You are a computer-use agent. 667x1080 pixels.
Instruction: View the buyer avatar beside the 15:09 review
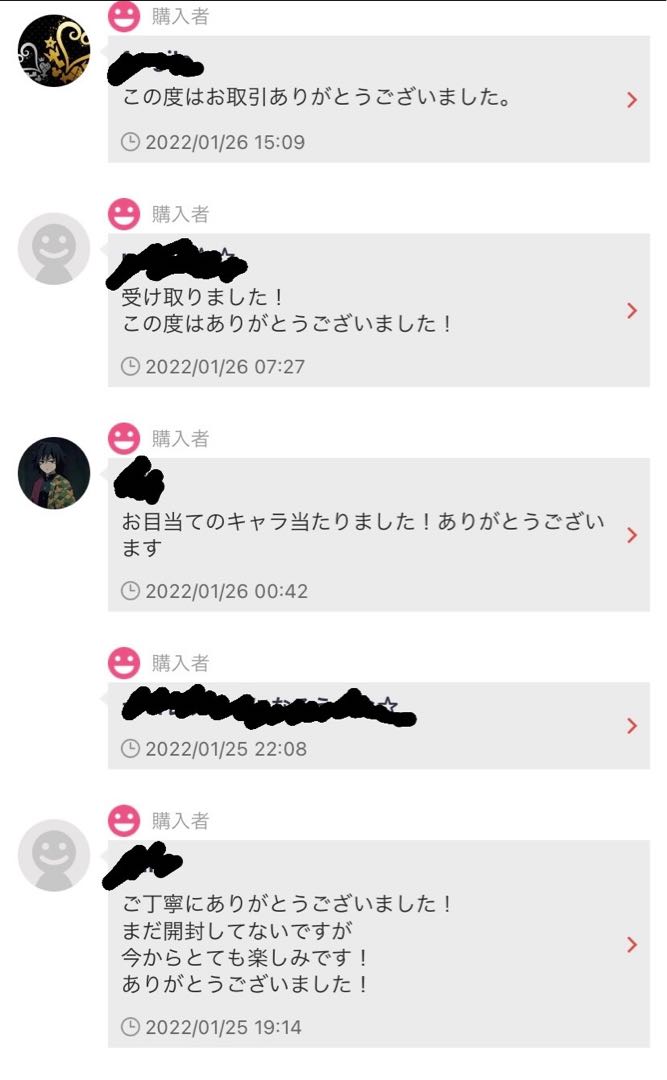(x=54, y=51)
